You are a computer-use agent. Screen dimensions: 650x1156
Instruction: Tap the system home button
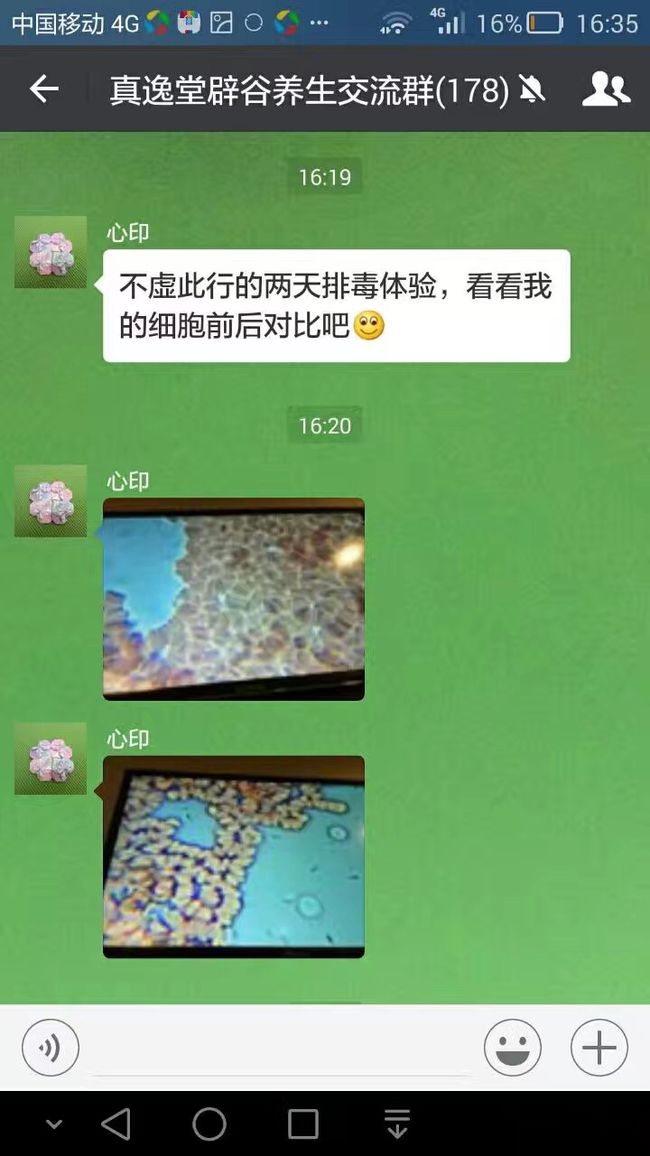point(209,1124)
